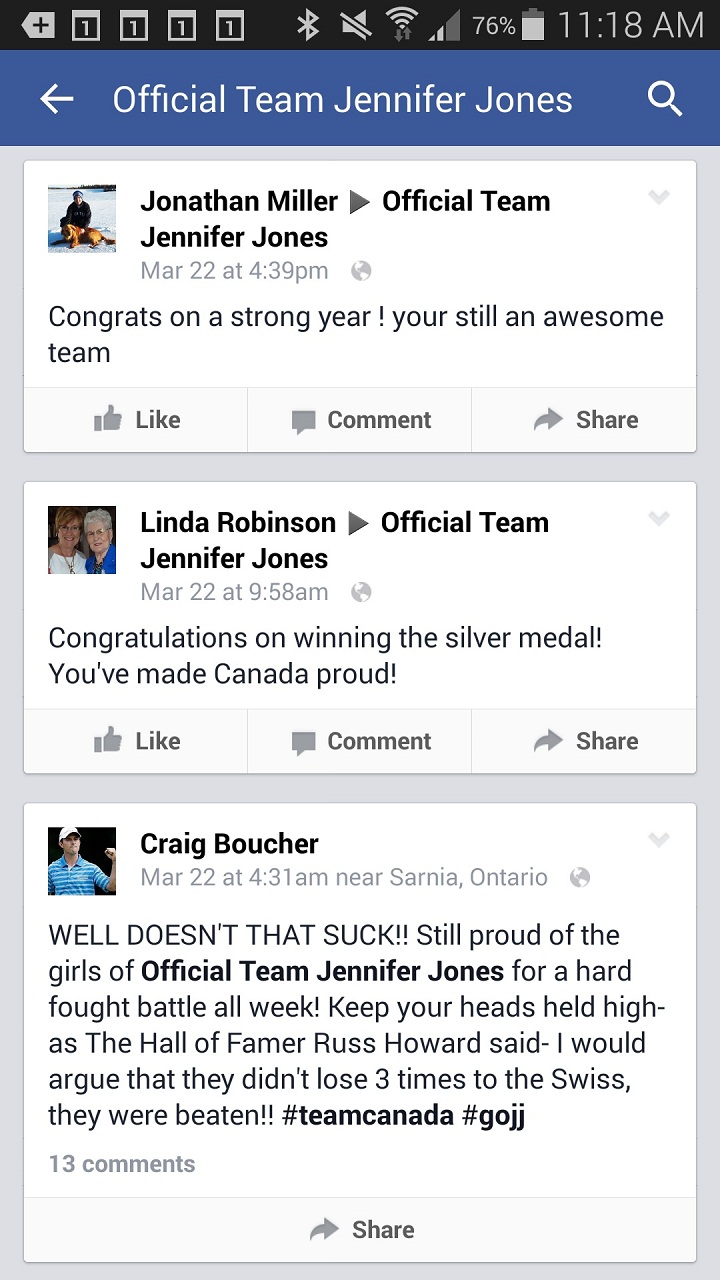Open the bold Official Team Jennifer Jones mention
Image resolution: width=720 pixels, height=1280 pixels.
coord(322,971)
